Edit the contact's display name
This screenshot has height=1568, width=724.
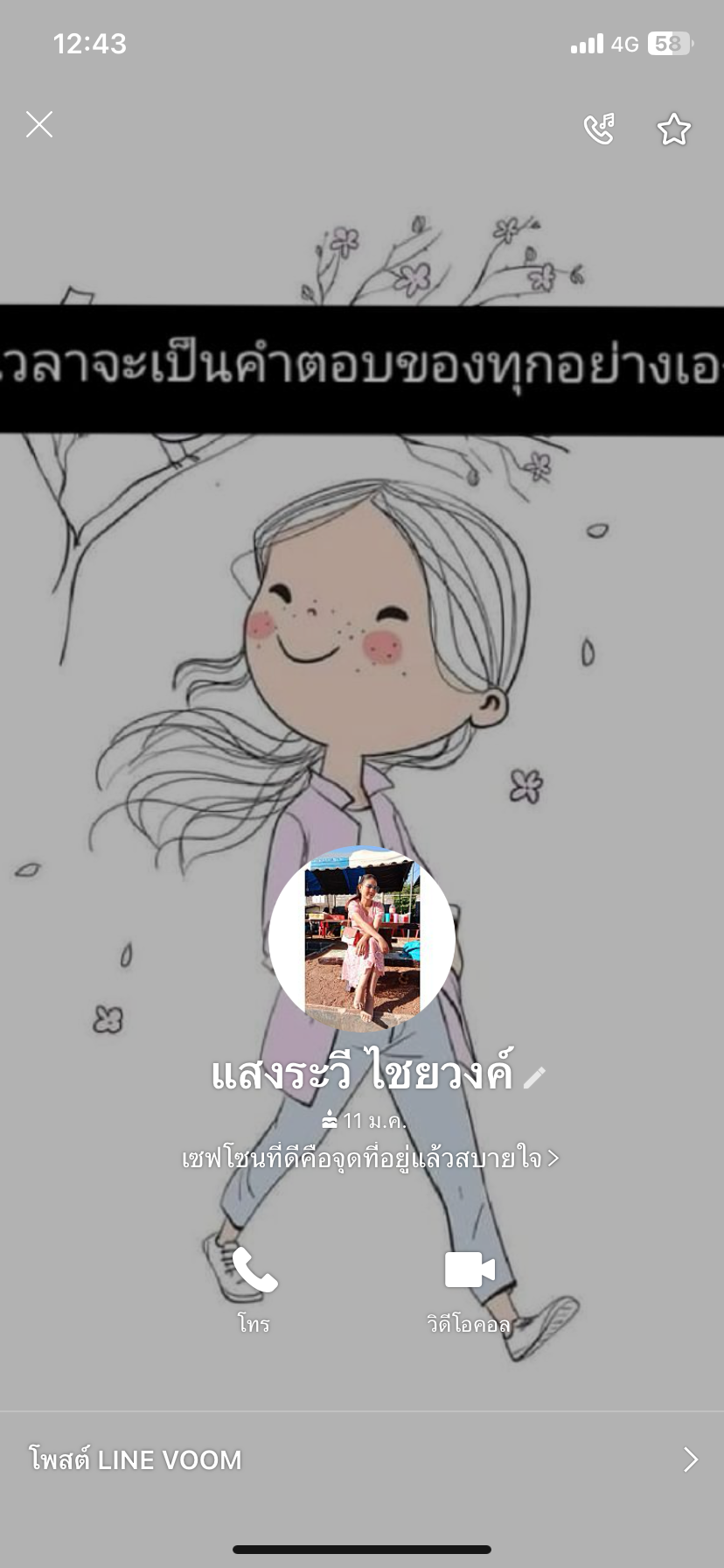coord(534,1077)
